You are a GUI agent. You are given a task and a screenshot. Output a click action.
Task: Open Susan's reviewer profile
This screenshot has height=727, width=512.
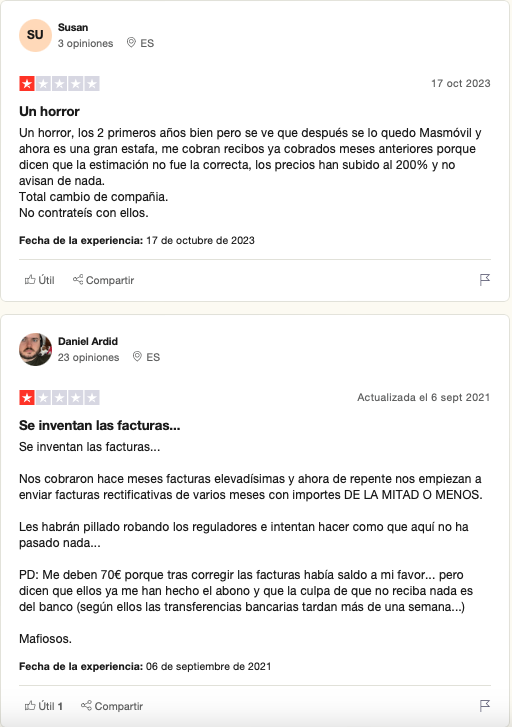click(x=73, y=27)
